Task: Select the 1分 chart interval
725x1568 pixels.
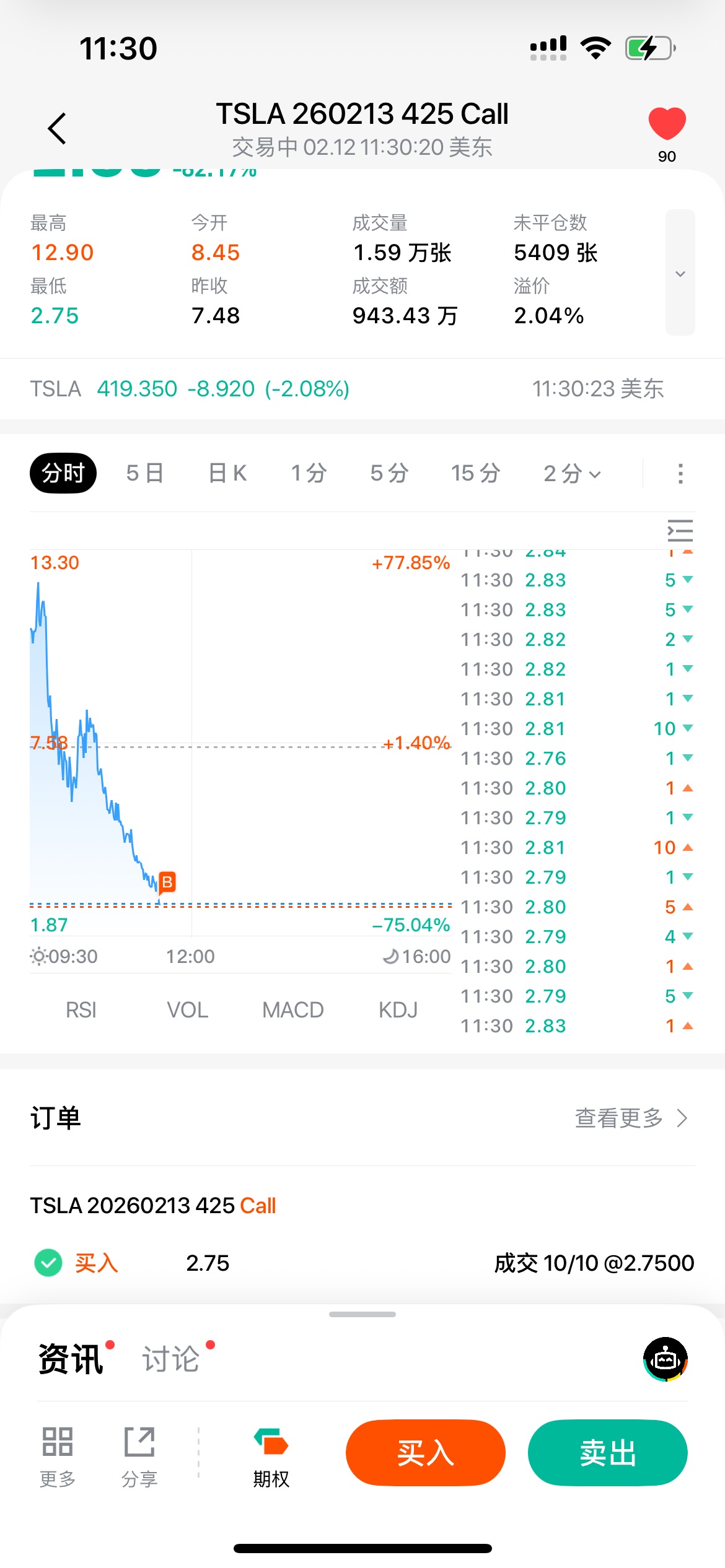Action: [x=309, y=473]
